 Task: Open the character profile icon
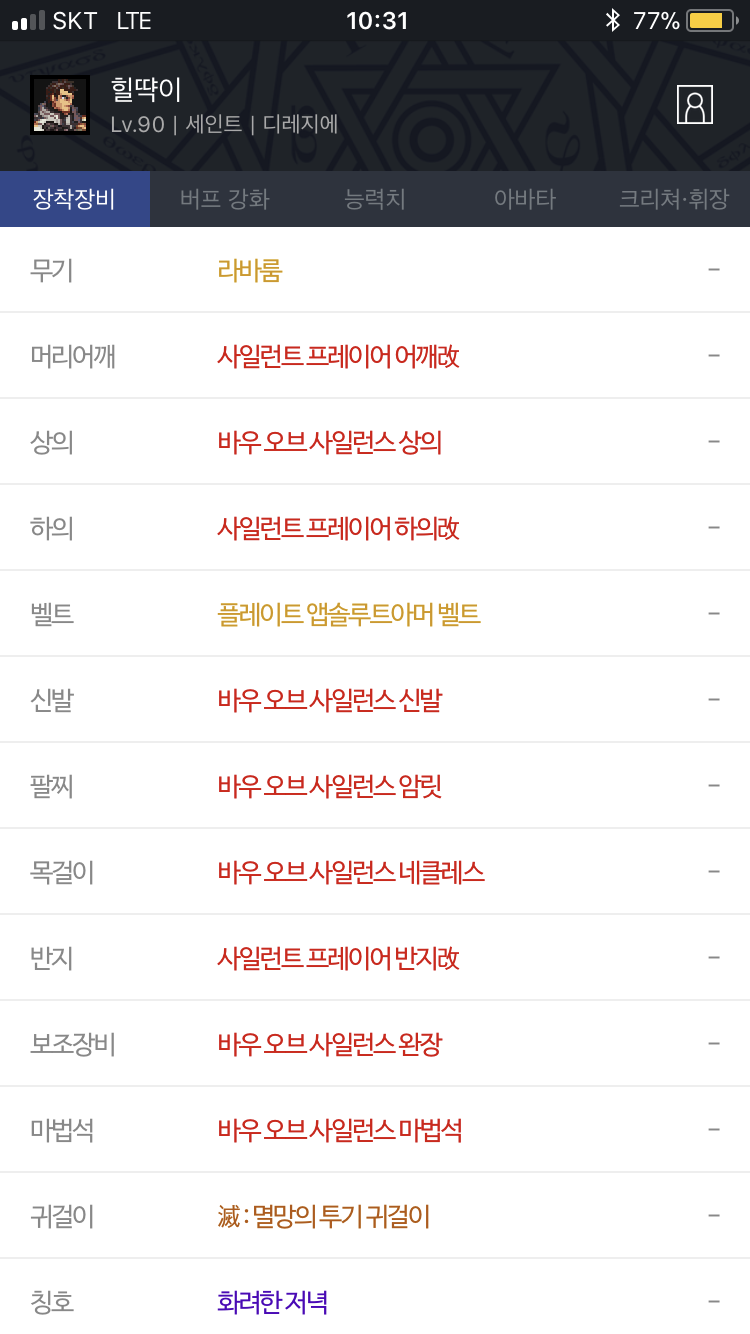click(x=694, y=104)
